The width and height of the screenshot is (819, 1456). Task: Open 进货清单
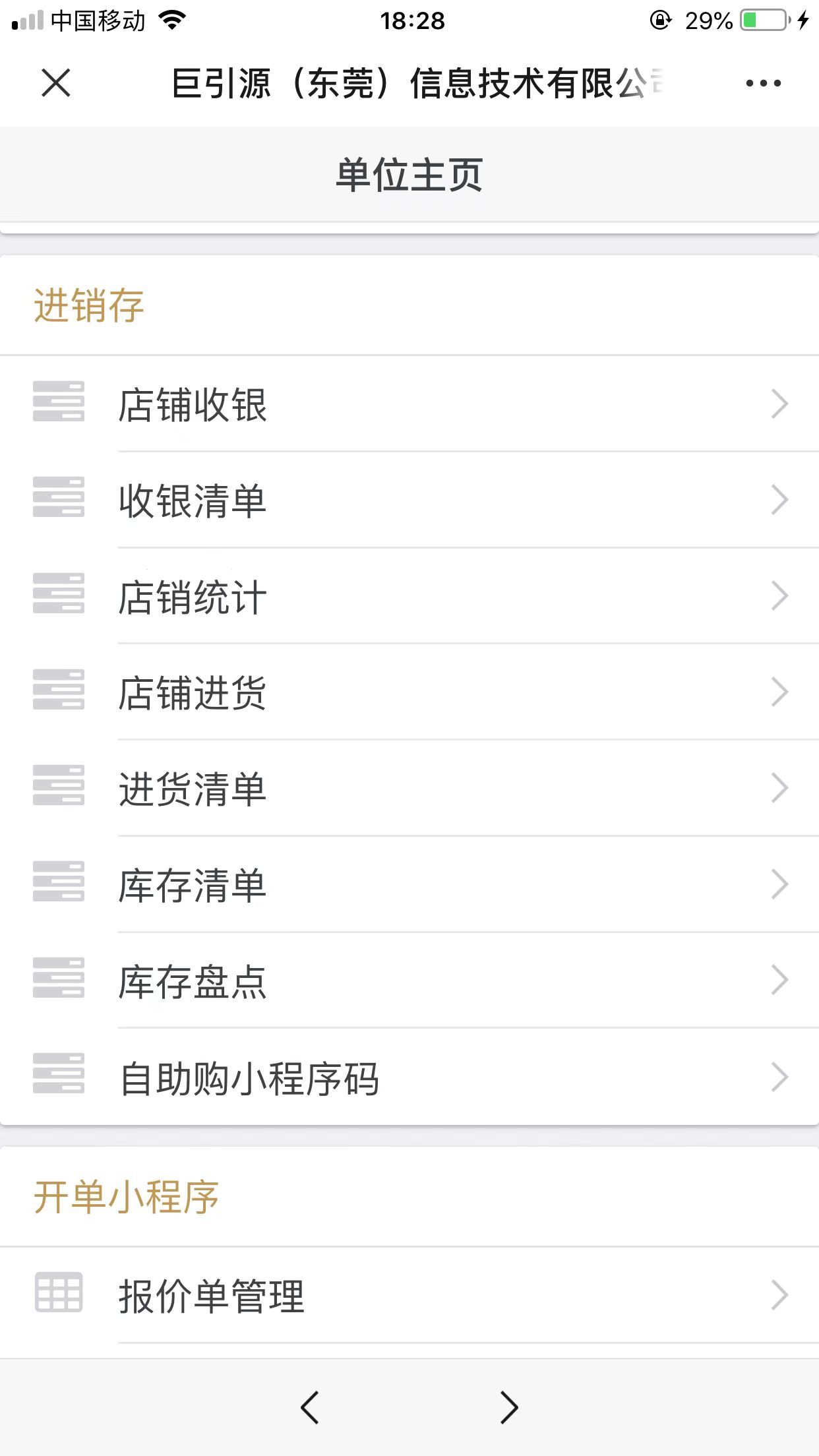(409, 789)
